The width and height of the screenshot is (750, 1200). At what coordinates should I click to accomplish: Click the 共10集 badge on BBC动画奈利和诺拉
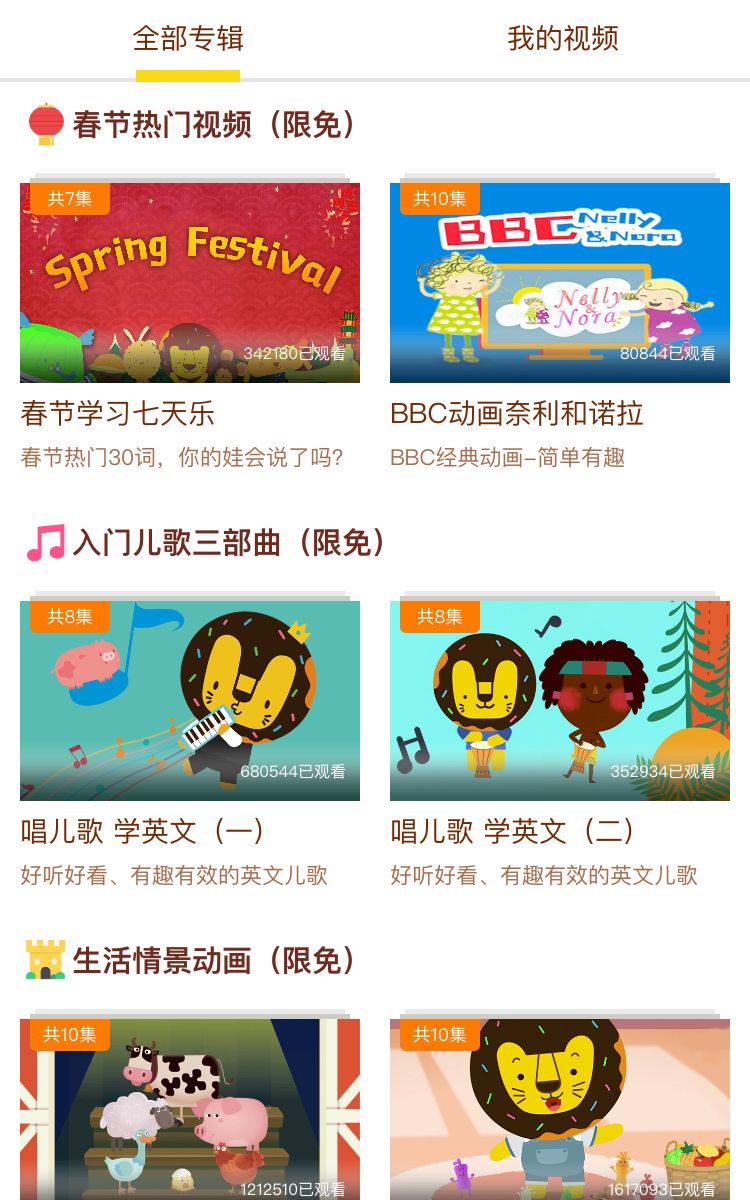point(438,199)
